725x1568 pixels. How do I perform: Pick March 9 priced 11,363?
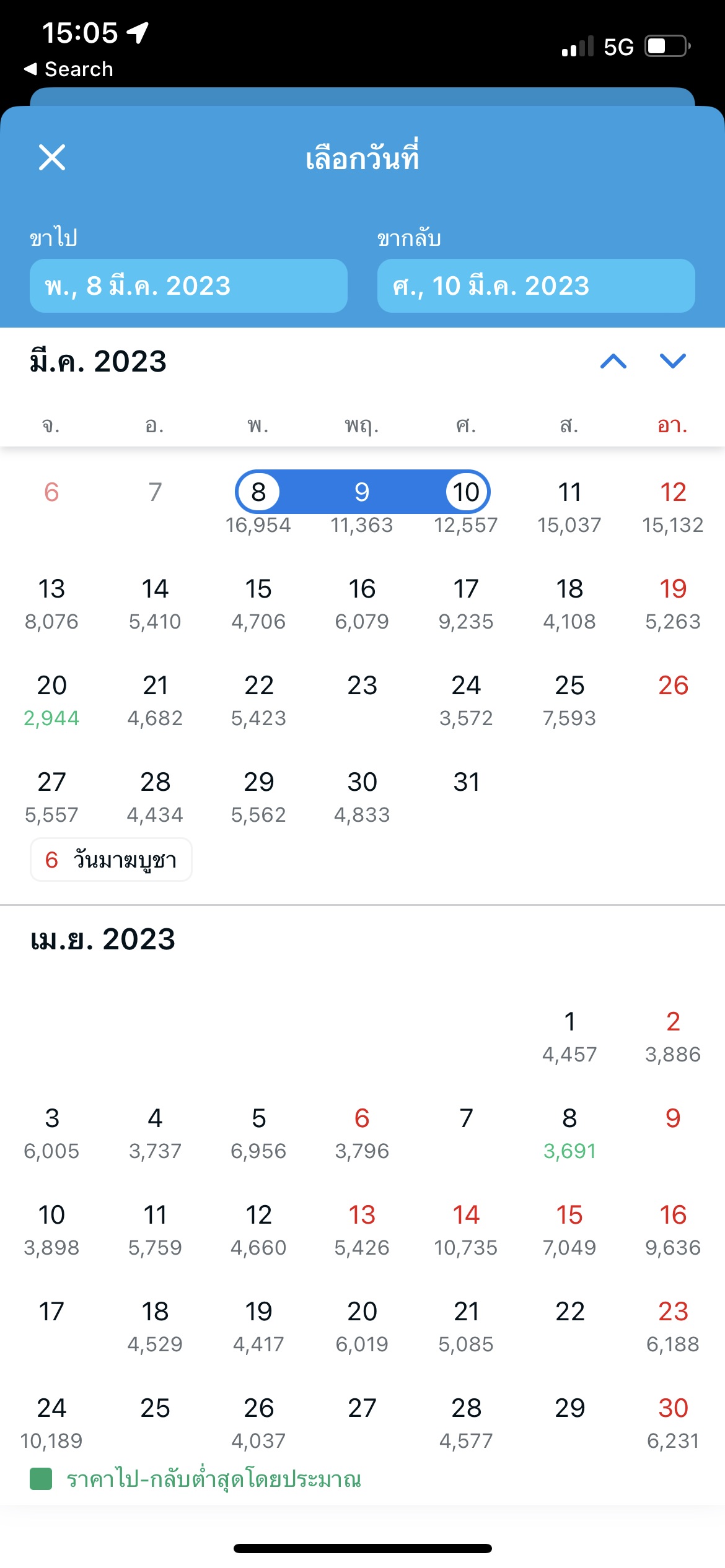(x=362, y=506)
